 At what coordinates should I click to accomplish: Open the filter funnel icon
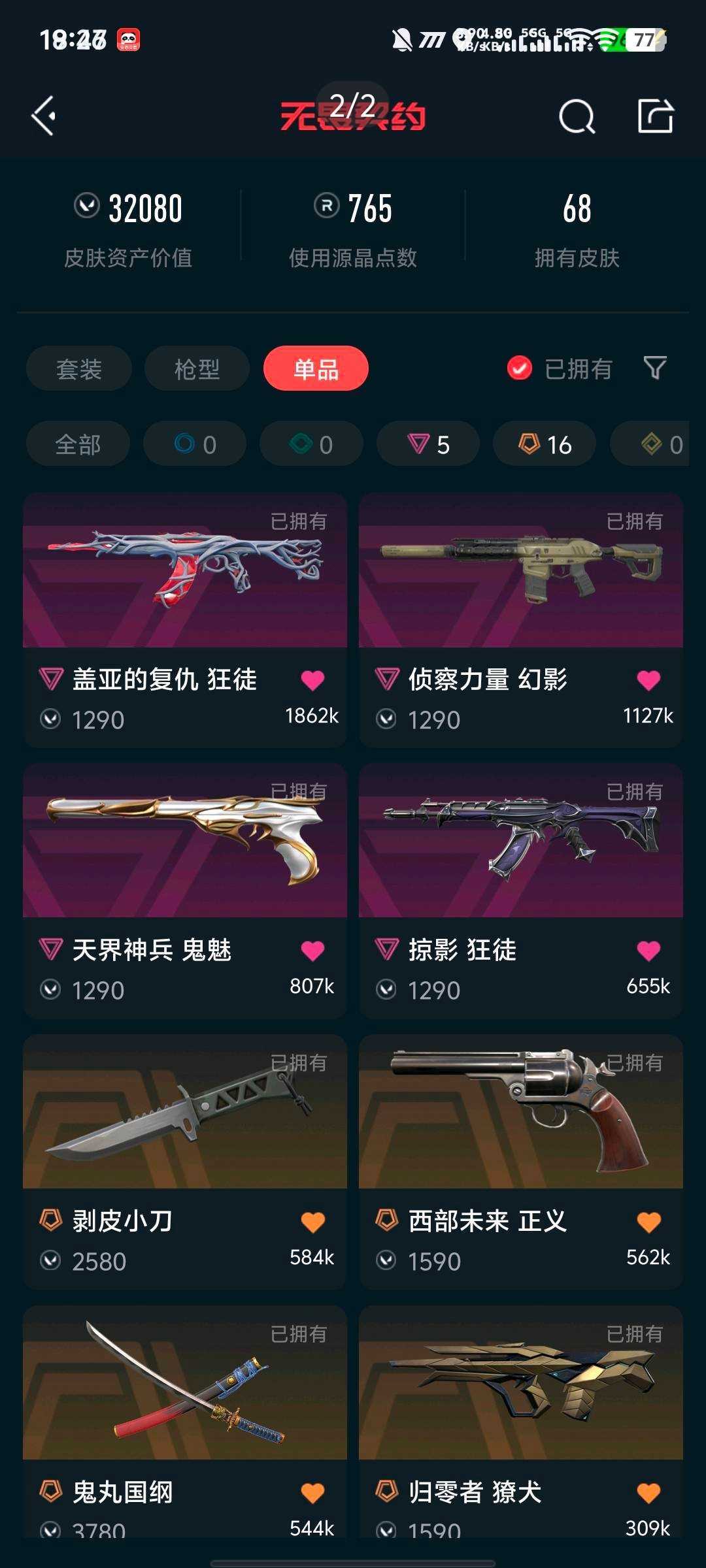[x=655, y=368]
